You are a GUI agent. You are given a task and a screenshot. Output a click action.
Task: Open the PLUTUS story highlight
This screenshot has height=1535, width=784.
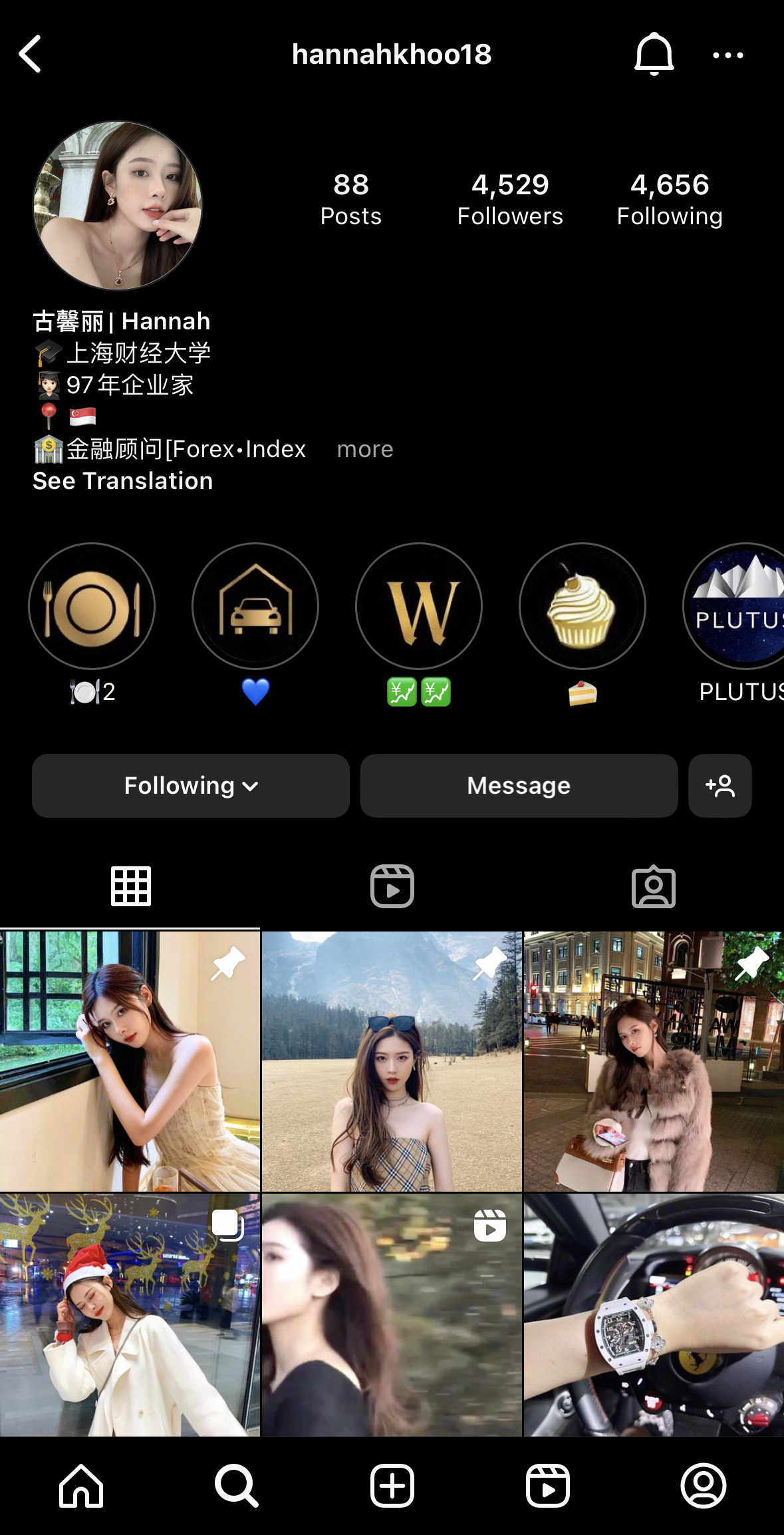(734, 605)
